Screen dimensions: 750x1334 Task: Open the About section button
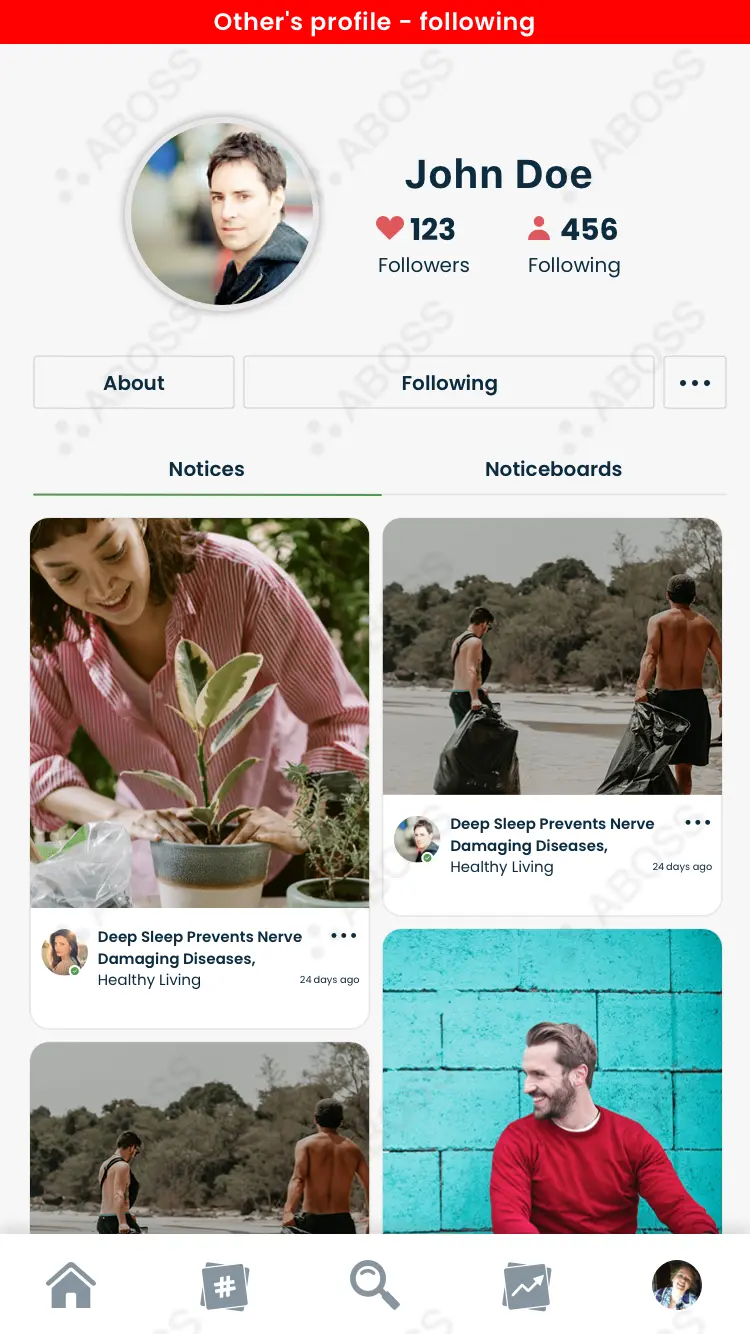pos(134,383)
